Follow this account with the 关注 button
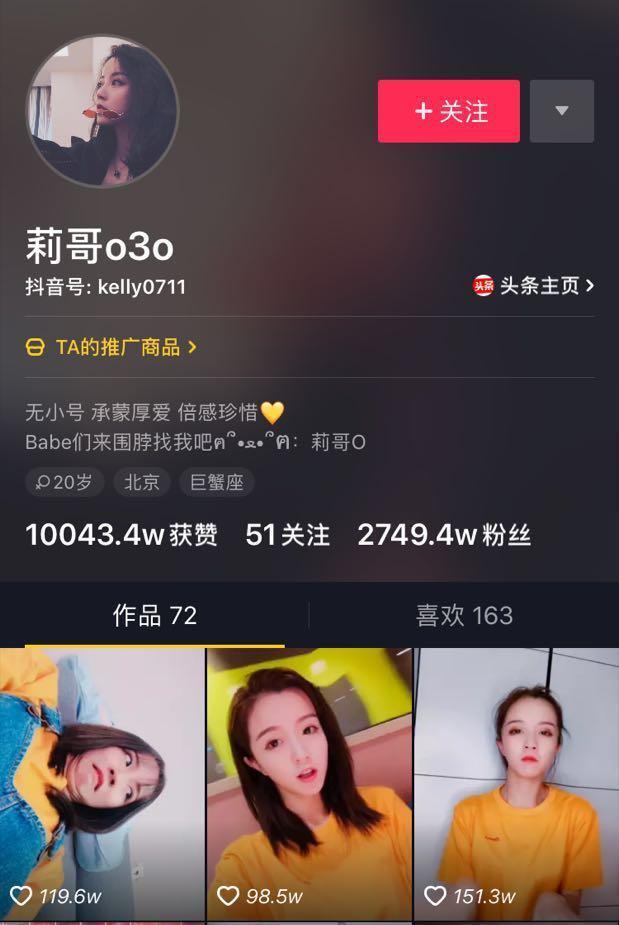The image size is (619, 925). (449, 111)
